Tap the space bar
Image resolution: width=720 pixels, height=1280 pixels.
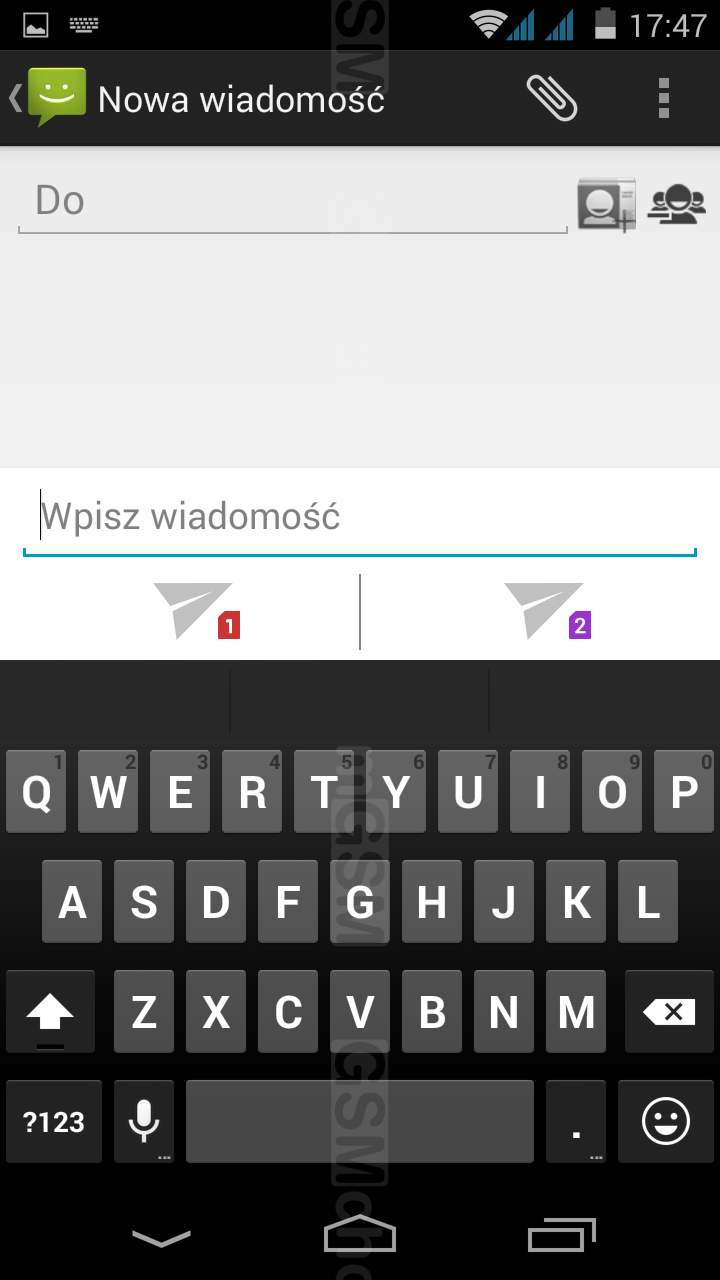point(360,1121)
